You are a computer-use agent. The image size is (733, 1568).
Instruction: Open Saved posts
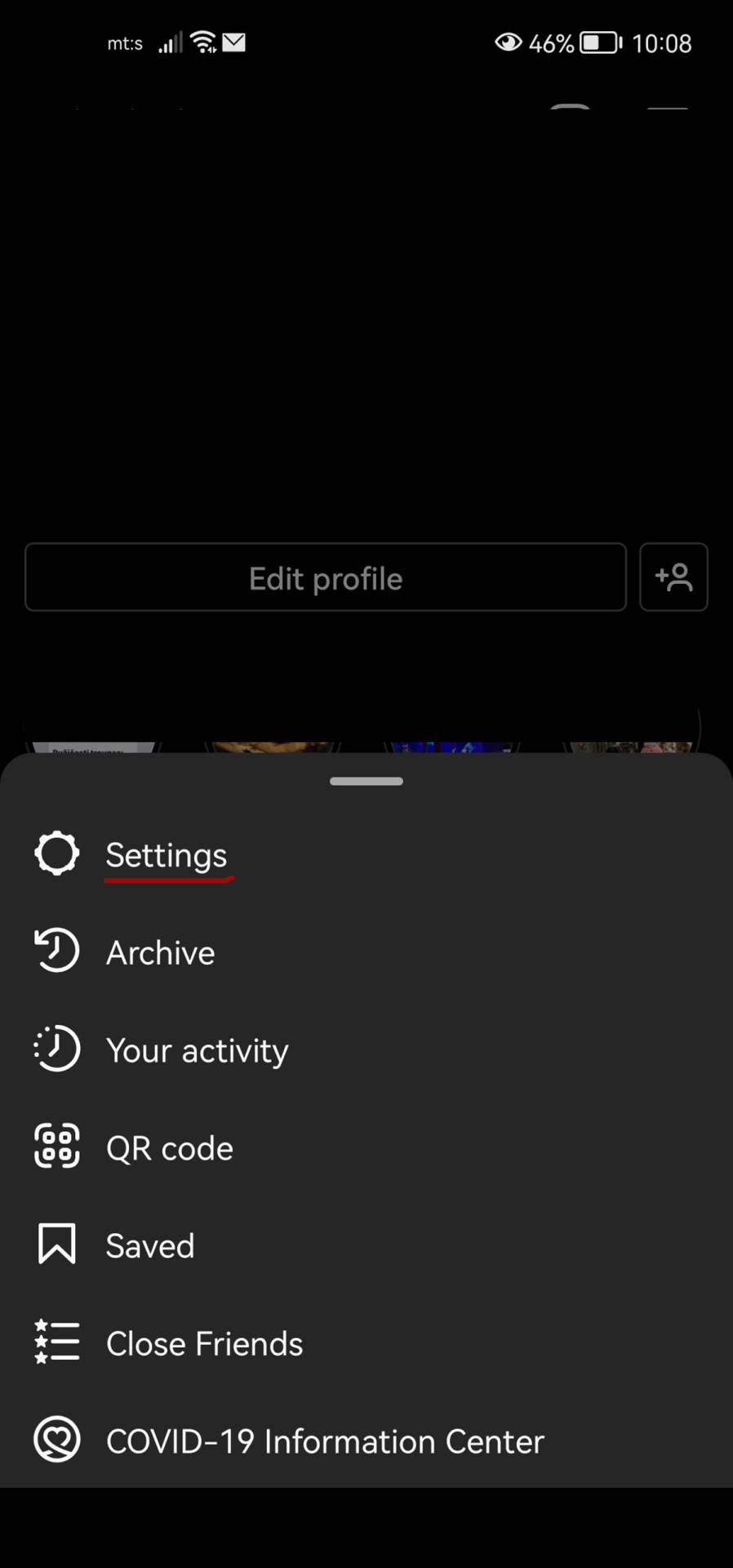[150, 1245]
